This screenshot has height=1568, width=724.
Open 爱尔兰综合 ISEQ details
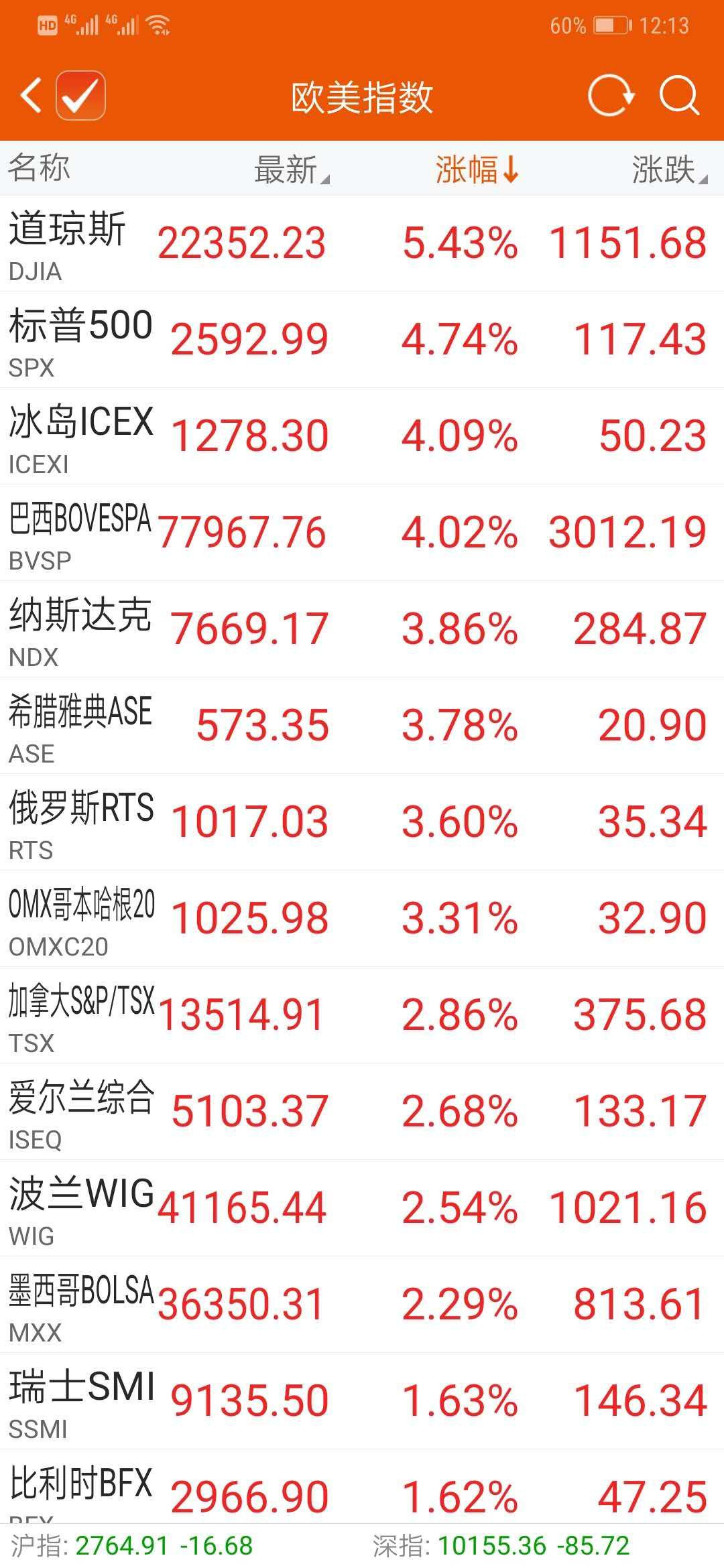pos(362,1112)
